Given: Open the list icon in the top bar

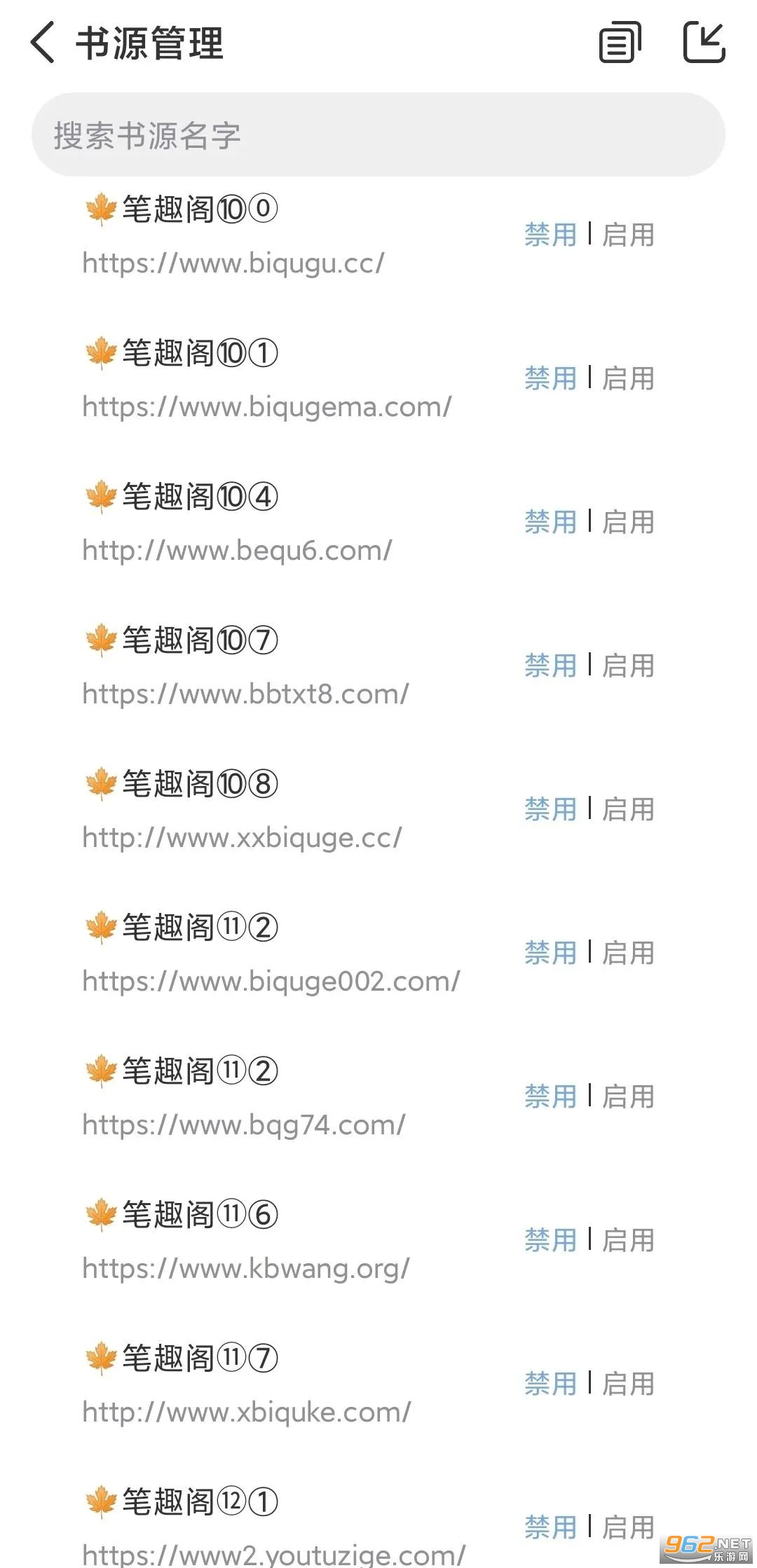Looking at the screenshot, I should (620, 42).
